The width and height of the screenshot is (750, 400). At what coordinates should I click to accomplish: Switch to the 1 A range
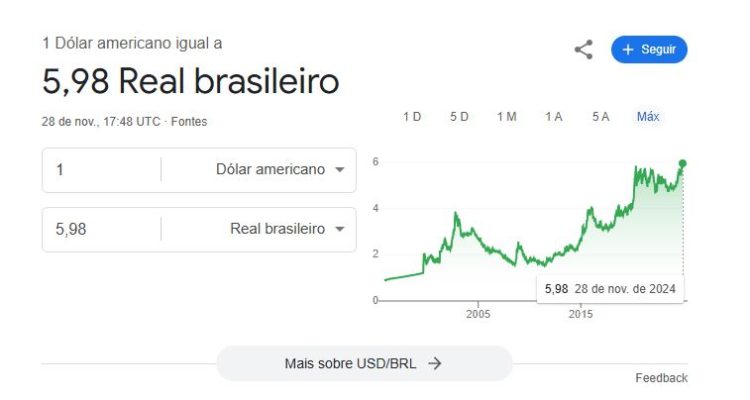(553, 117)
